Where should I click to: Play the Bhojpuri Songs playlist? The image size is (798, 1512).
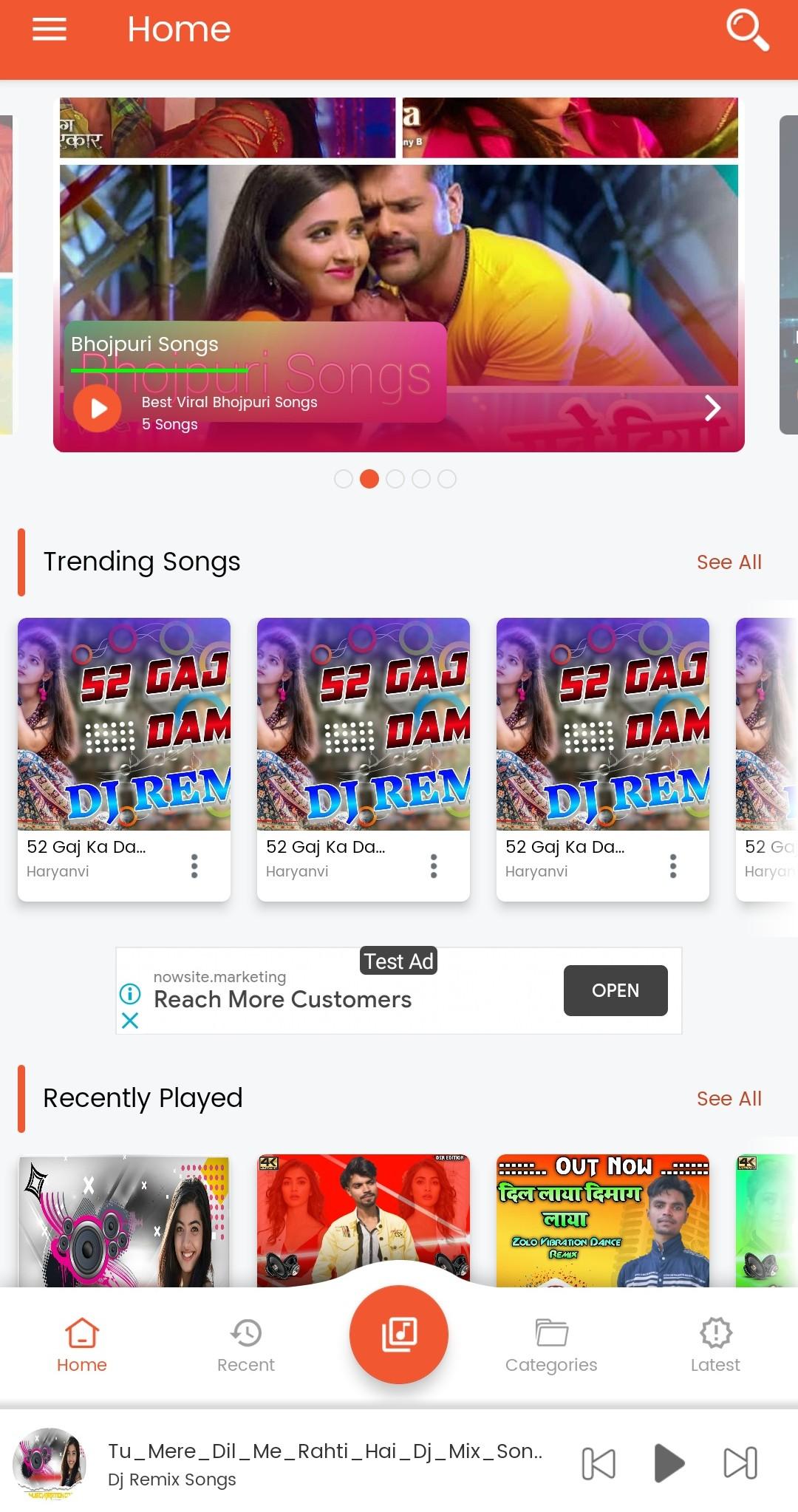coord(98,408)
